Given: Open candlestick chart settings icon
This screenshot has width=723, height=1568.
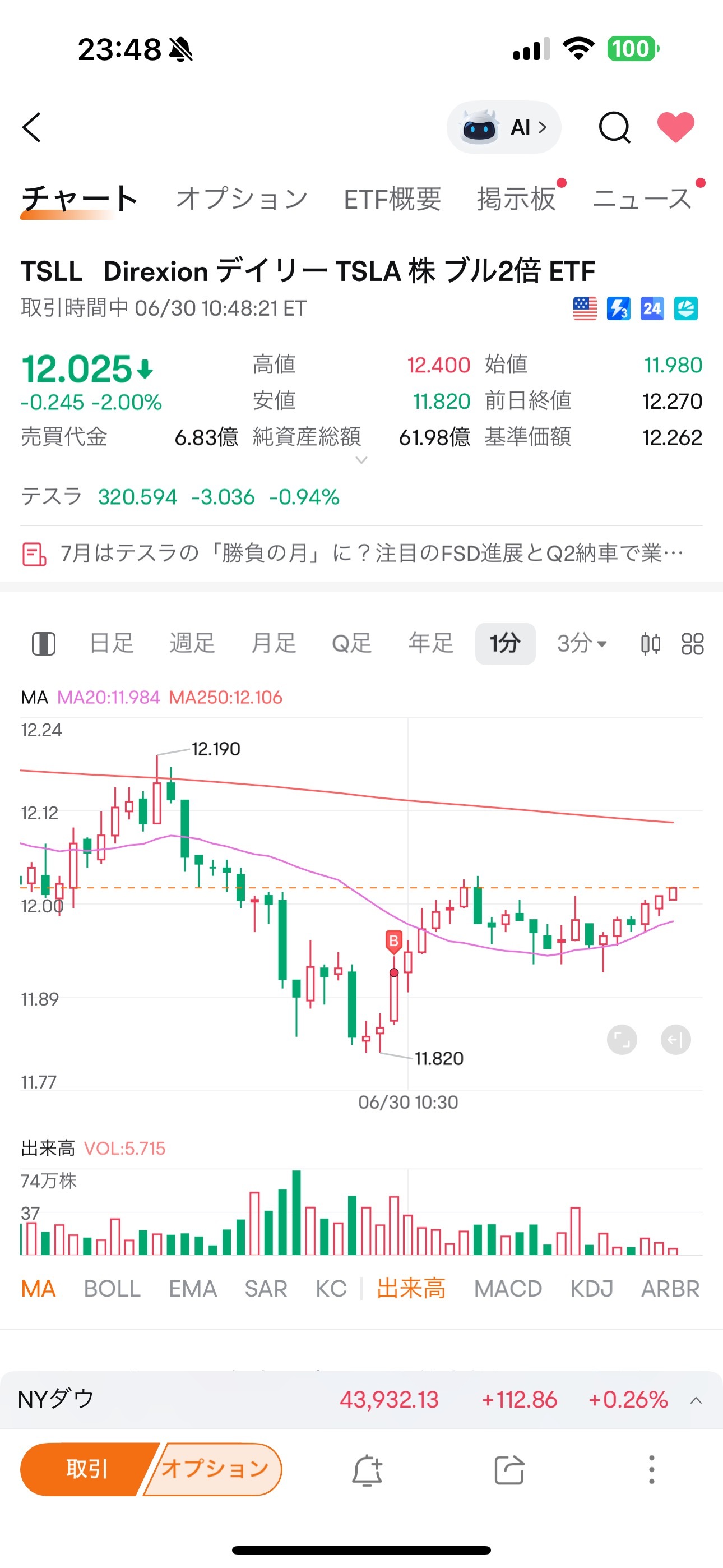Looking at the screenshot, I should (x=651, y=643).
